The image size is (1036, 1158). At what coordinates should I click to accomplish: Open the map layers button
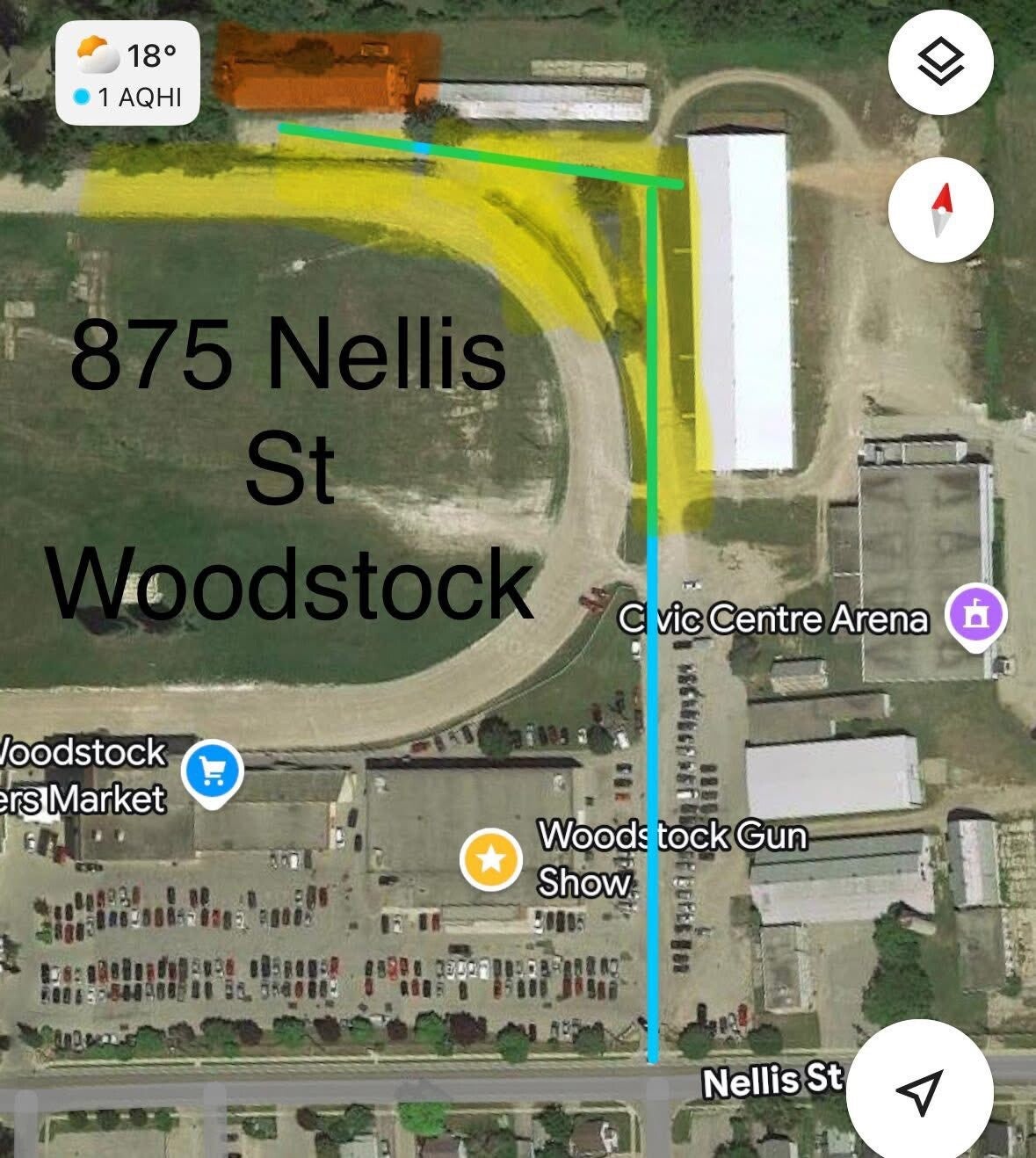(940, 62)
